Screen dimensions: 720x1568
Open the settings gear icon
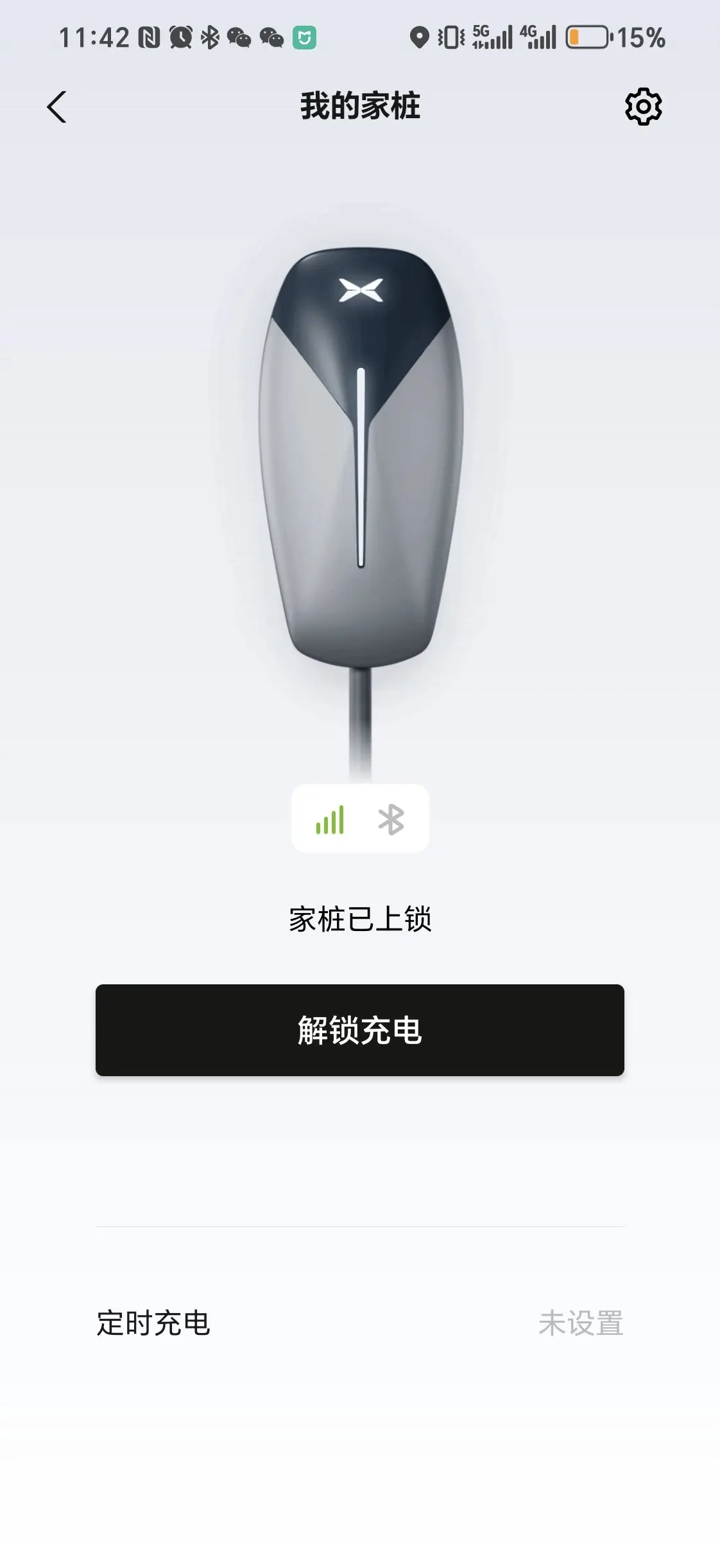[x=643, y=107]
